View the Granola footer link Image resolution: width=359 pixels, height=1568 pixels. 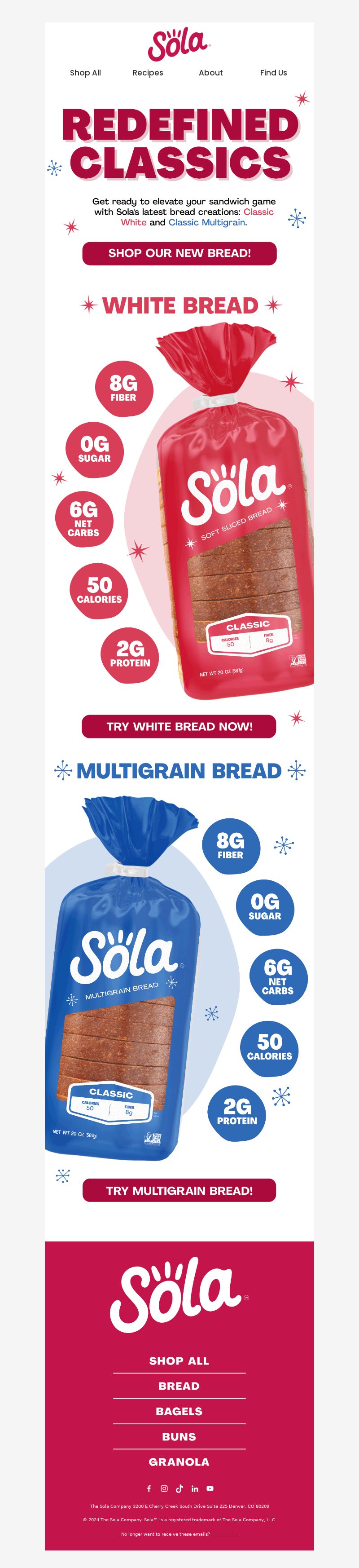pyautogui.click(x=179, y=1462)
